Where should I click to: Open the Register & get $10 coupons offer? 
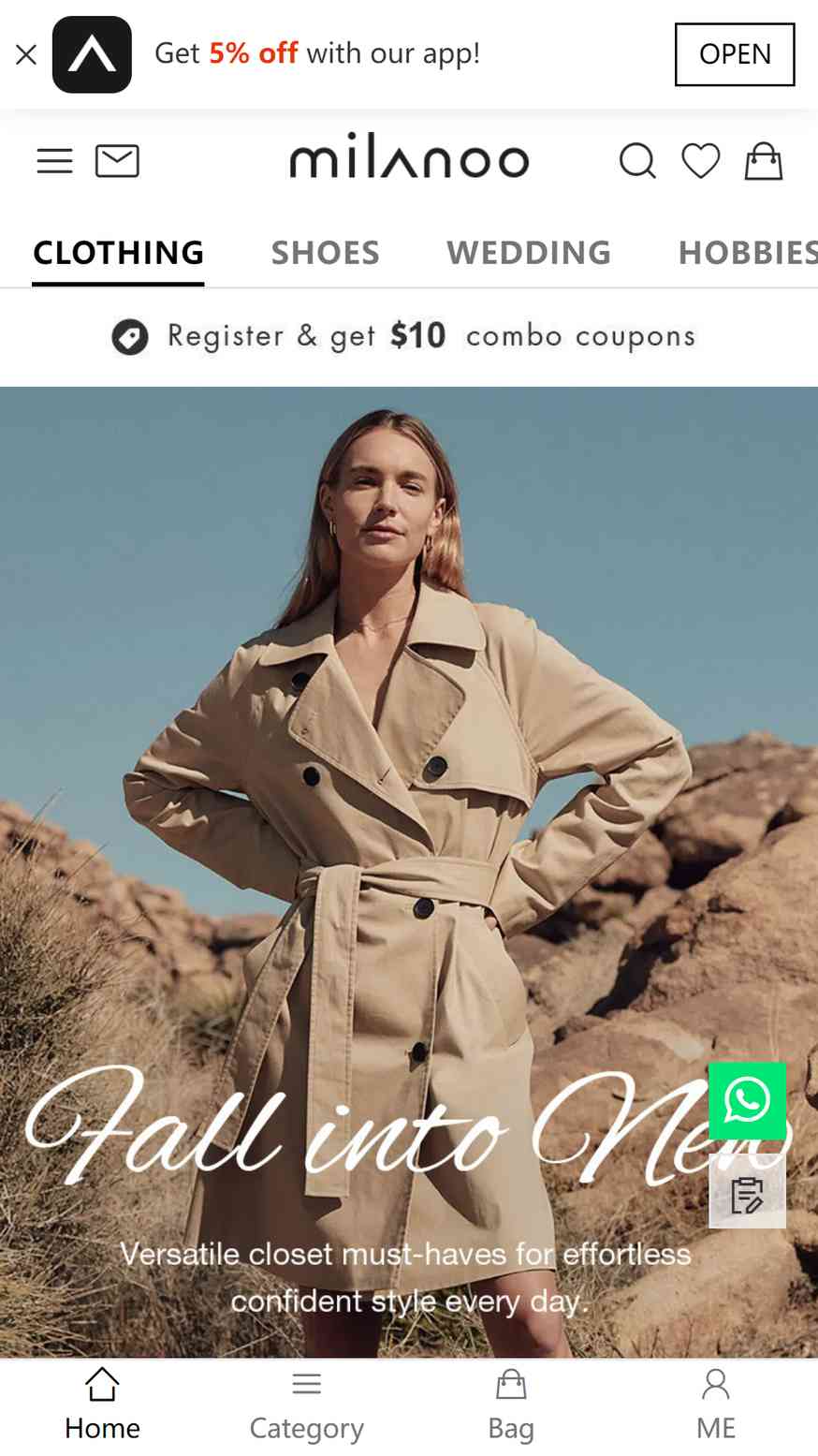click(x=404, y=336)
